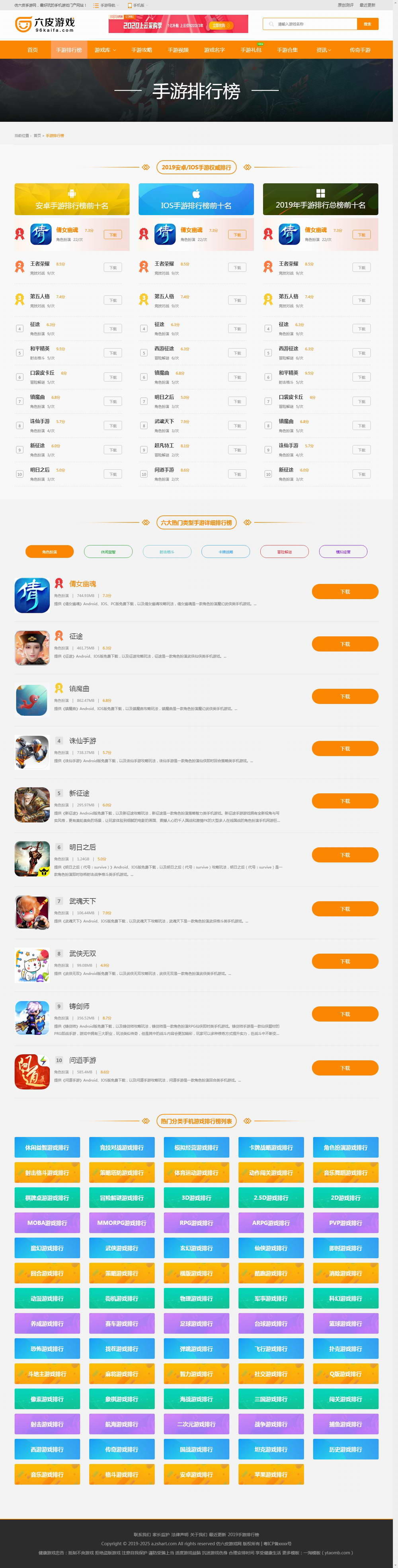Select the 休闲益智 category chip
398x1568 pixels.
click(108, 552)
